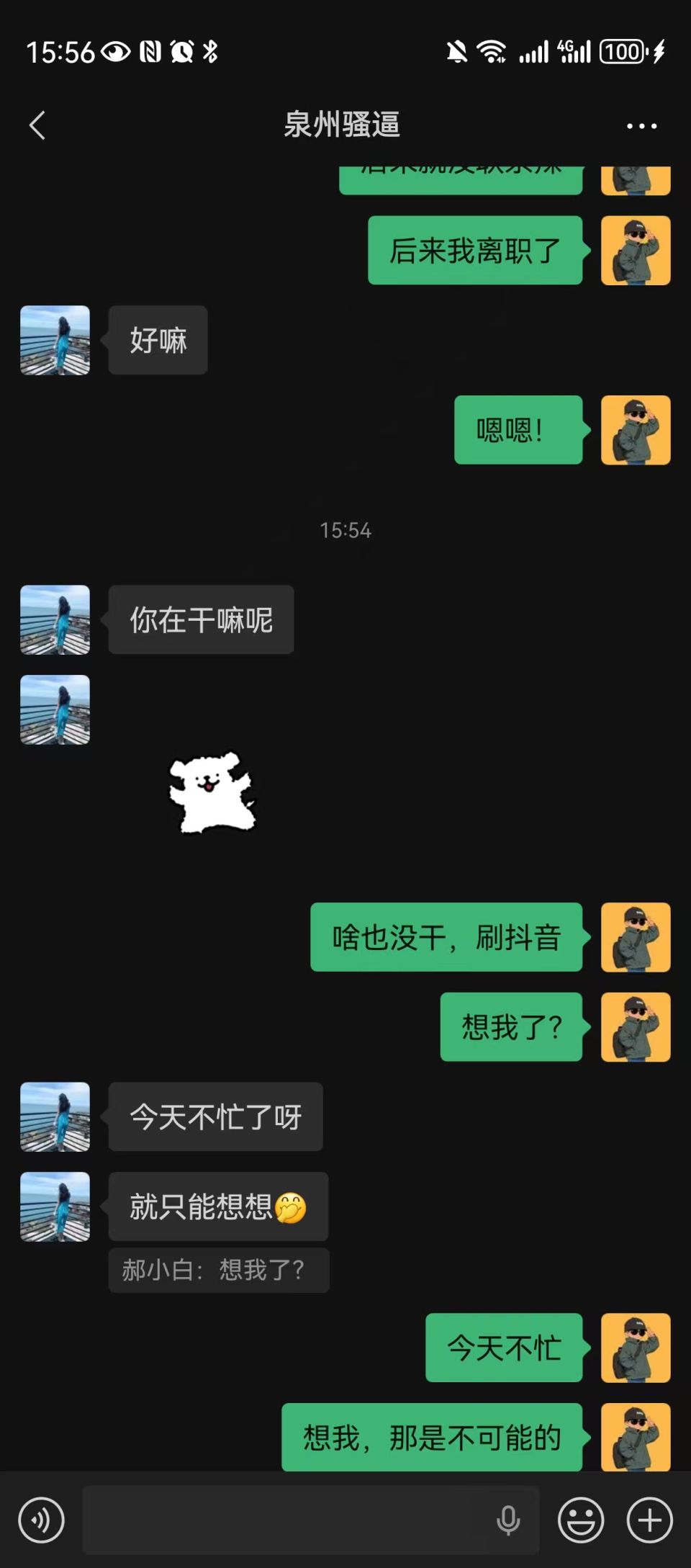Switch to voice message input
The width and height of the screenshot is (691, 1568).
[x=41, y=1520]
